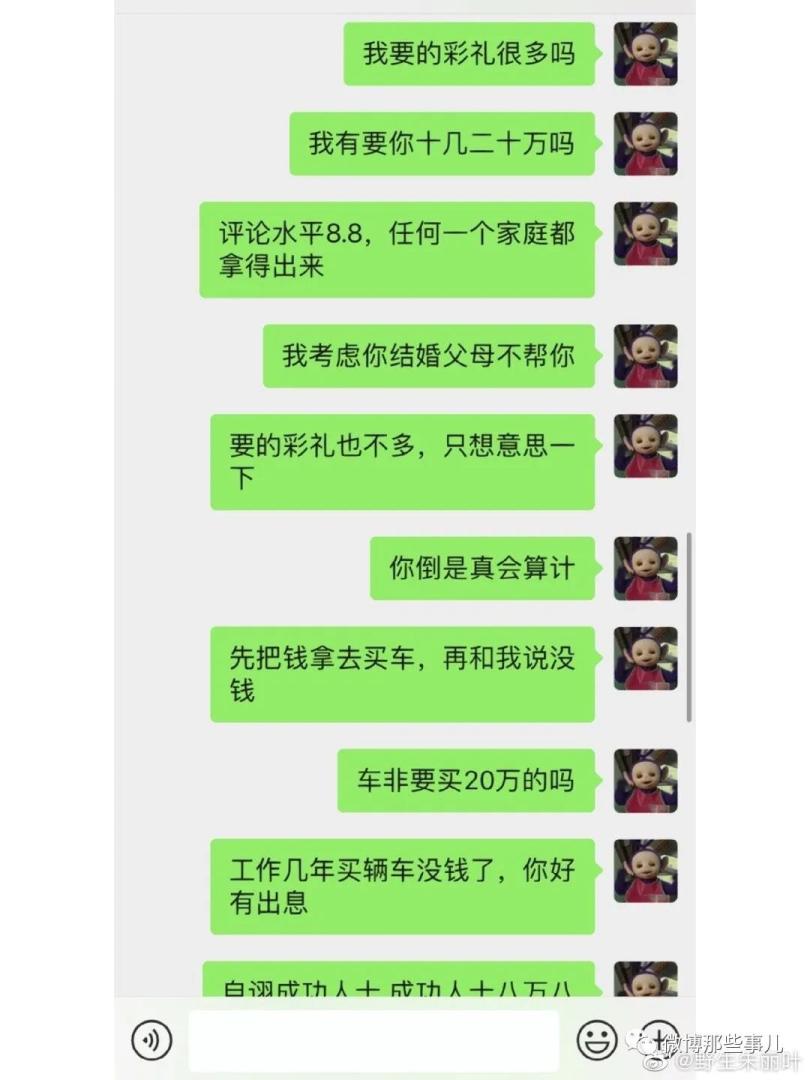Open sender avatar beside "我要的彩礼很多吗"
This screenshot has height=1080, width=810.
point(646,54)
